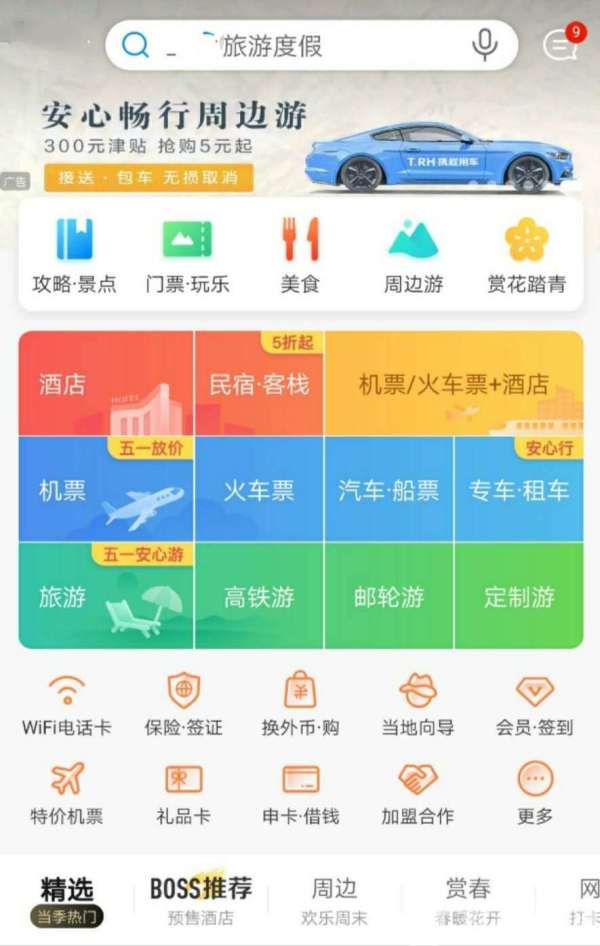Select the 酒店 tile
Image resolution: width=600 pixels, height=946 pixels.
pyautogui.click(x=106, y=385)
